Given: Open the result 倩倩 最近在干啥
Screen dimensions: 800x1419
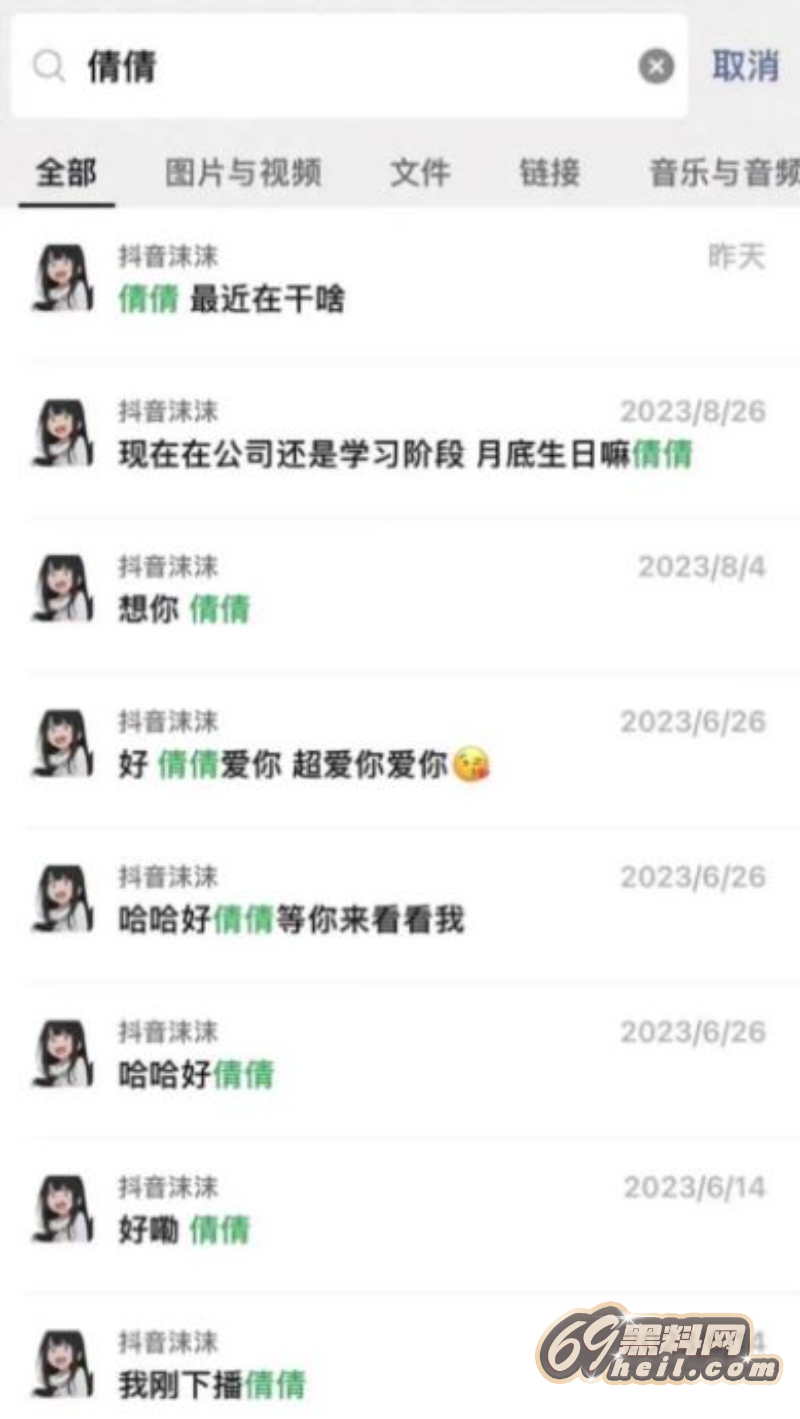Looking at the screenshot, I should [400, 280].
